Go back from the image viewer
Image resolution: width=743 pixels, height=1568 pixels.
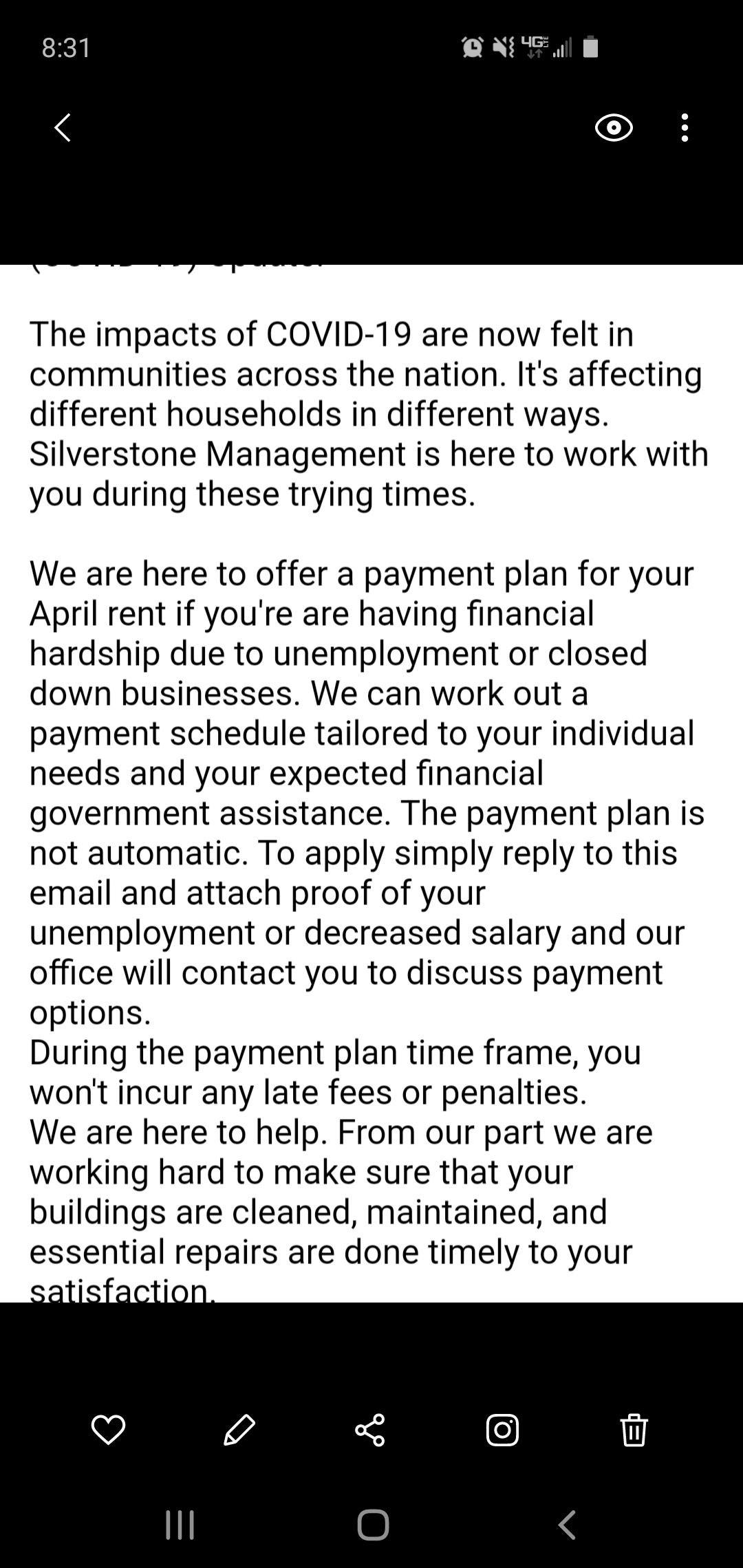pyautogui.click(x=63, y=128)
